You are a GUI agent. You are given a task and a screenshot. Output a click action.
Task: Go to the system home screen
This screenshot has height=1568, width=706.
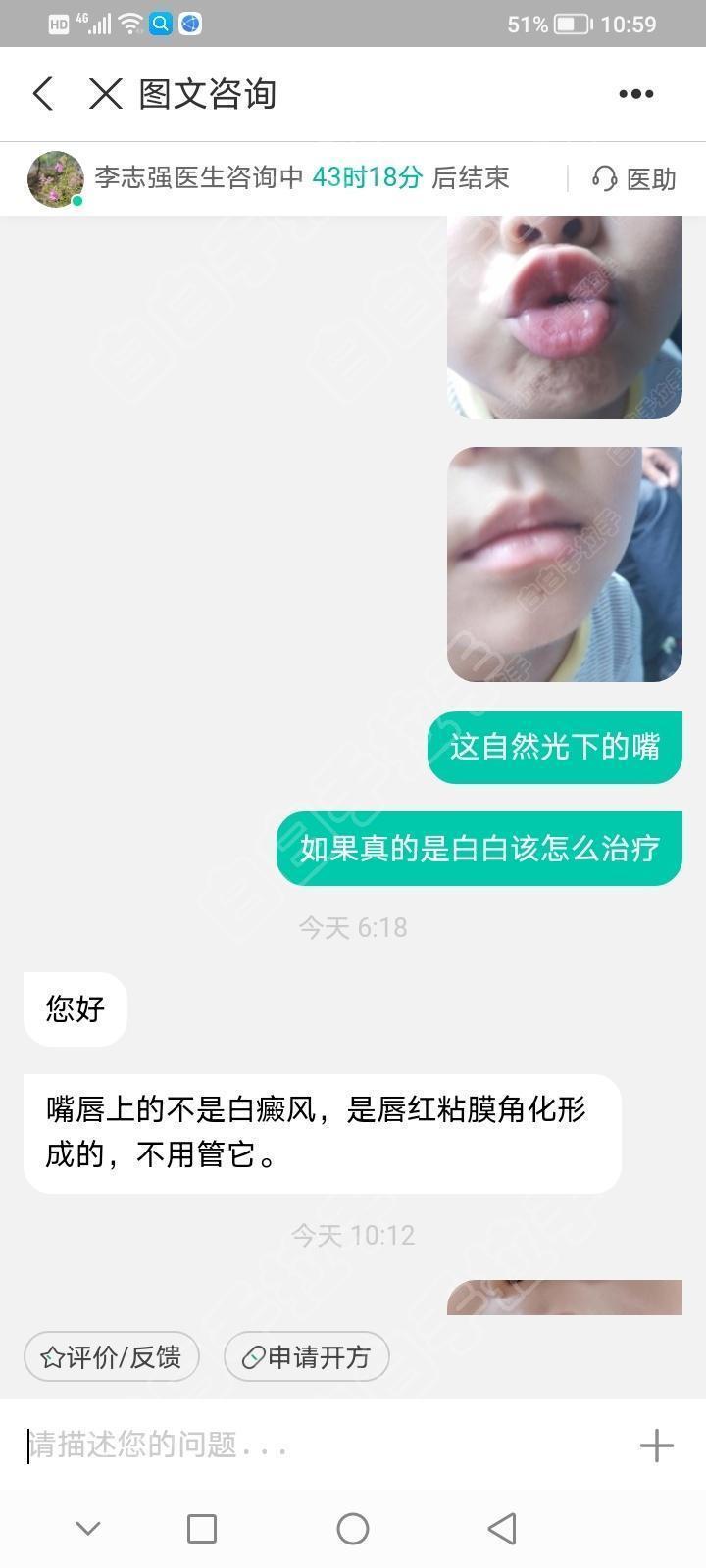pos(352,1528)
